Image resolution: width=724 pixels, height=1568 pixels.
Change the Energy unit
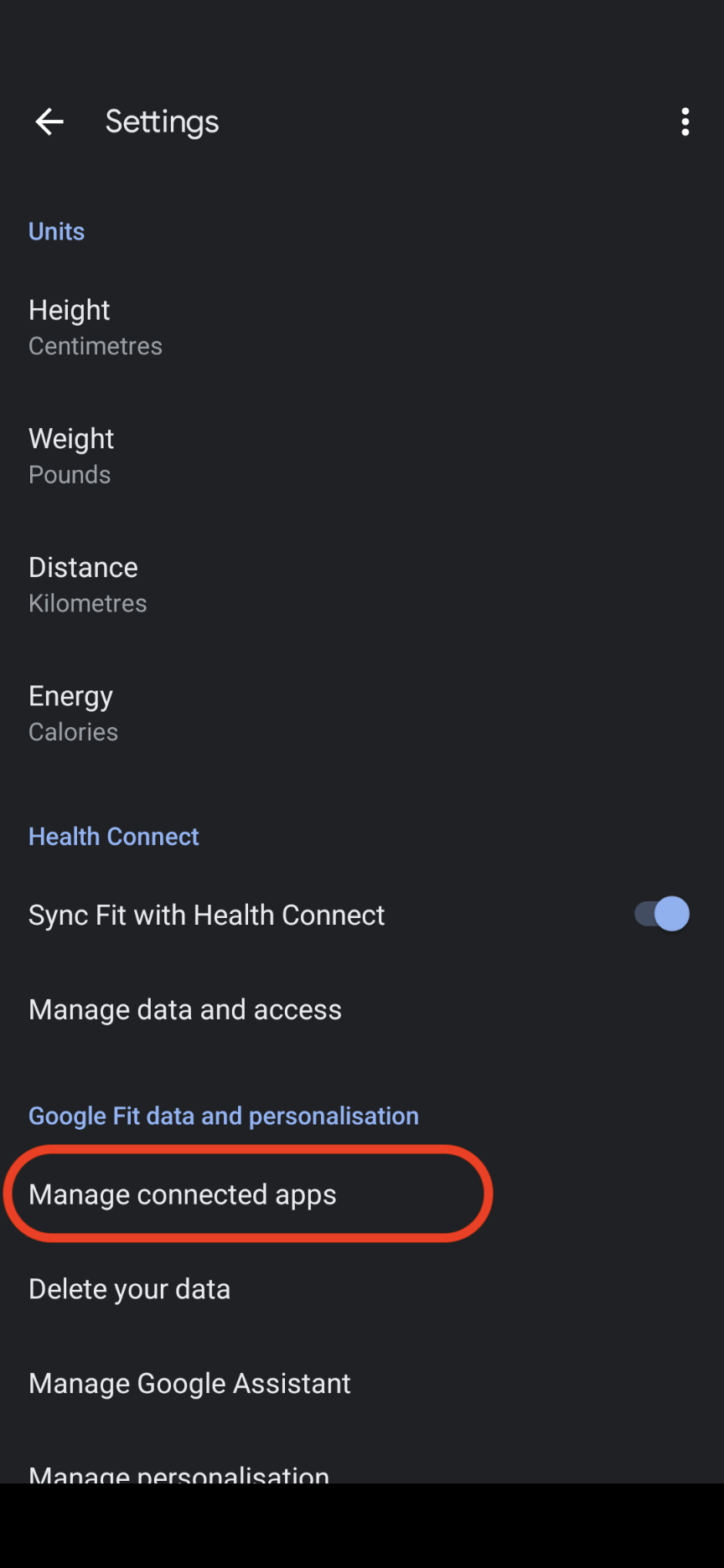(74, 713)
